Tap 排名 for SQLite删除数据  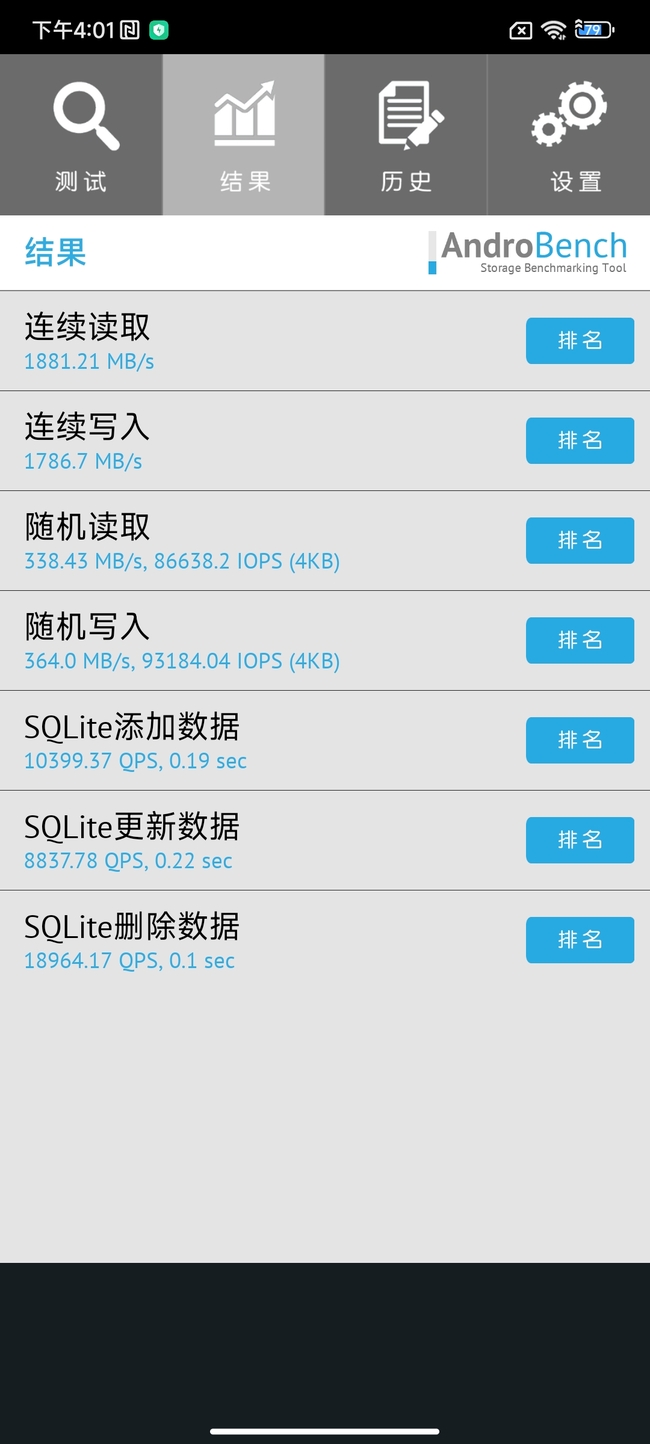(580, 941)
